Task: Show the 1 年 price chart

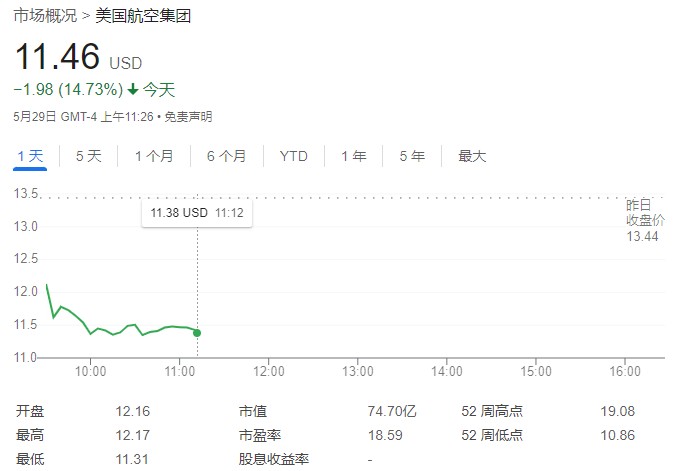Action: (x=353, y=156)
